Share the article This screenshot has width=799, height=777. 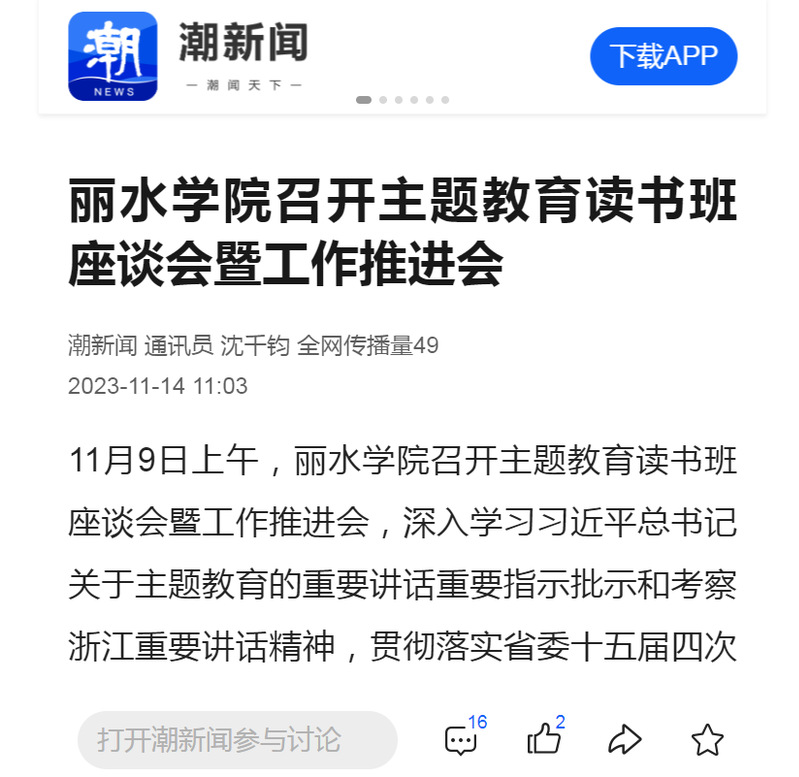pyautogui.click(x=624, y=740)
